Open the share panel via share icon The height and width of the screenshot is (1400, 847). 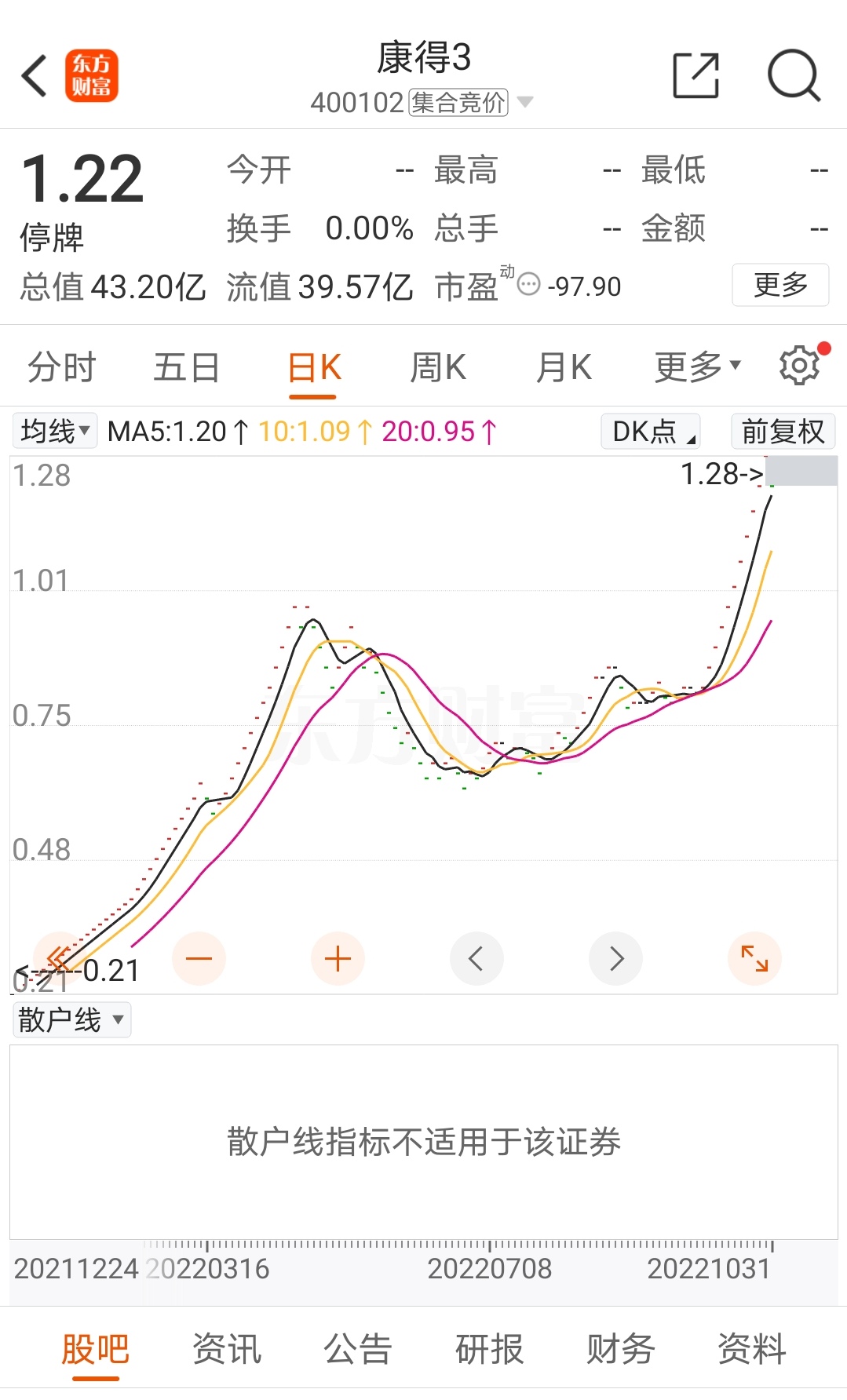pos(698,75)
